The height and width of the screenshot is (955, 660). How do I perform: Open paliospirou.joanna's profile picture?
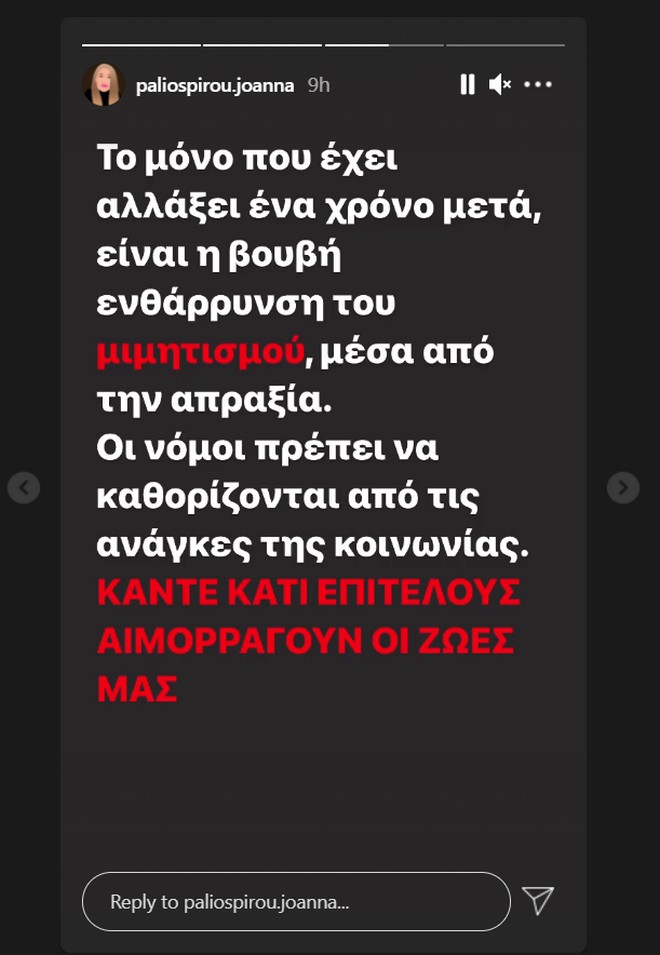coord(103,85)
